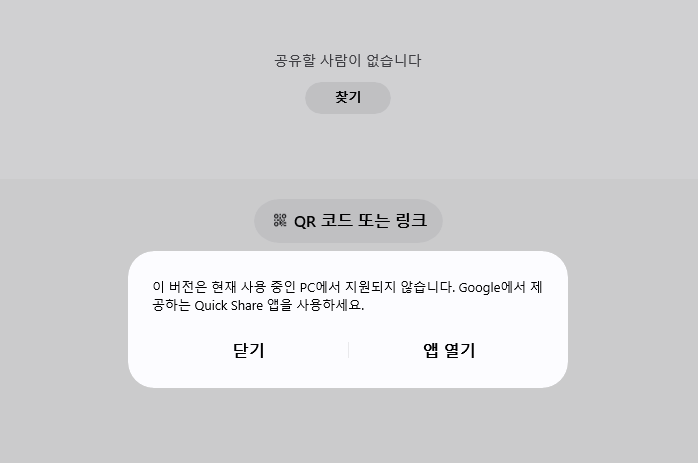This screenshot has height=463, width=698.
Task: Dismiss the dialog with 닫기
Action: click(x=248, y=350)
